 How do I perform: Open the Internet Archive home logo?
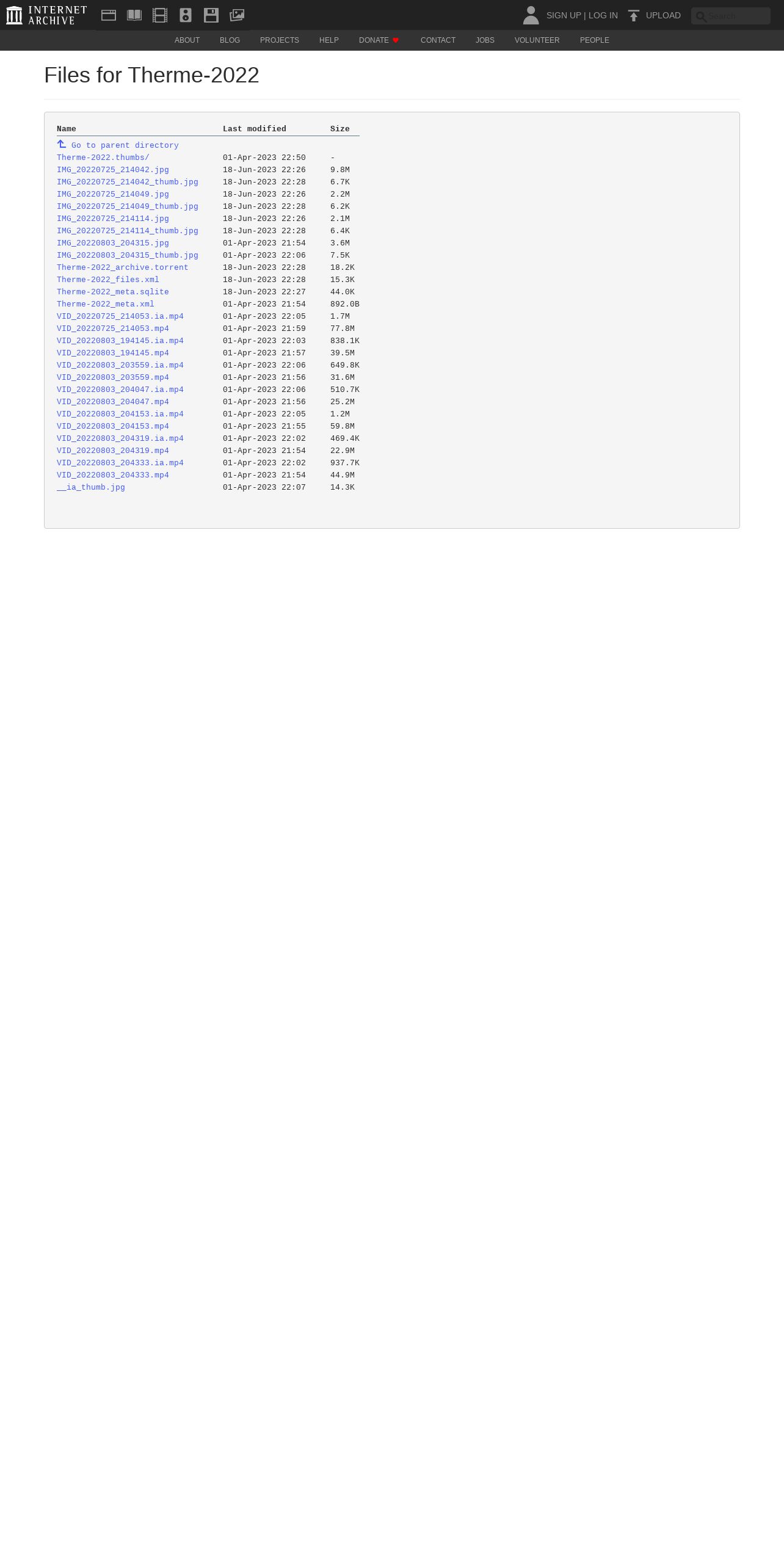(x=46, y=15)
